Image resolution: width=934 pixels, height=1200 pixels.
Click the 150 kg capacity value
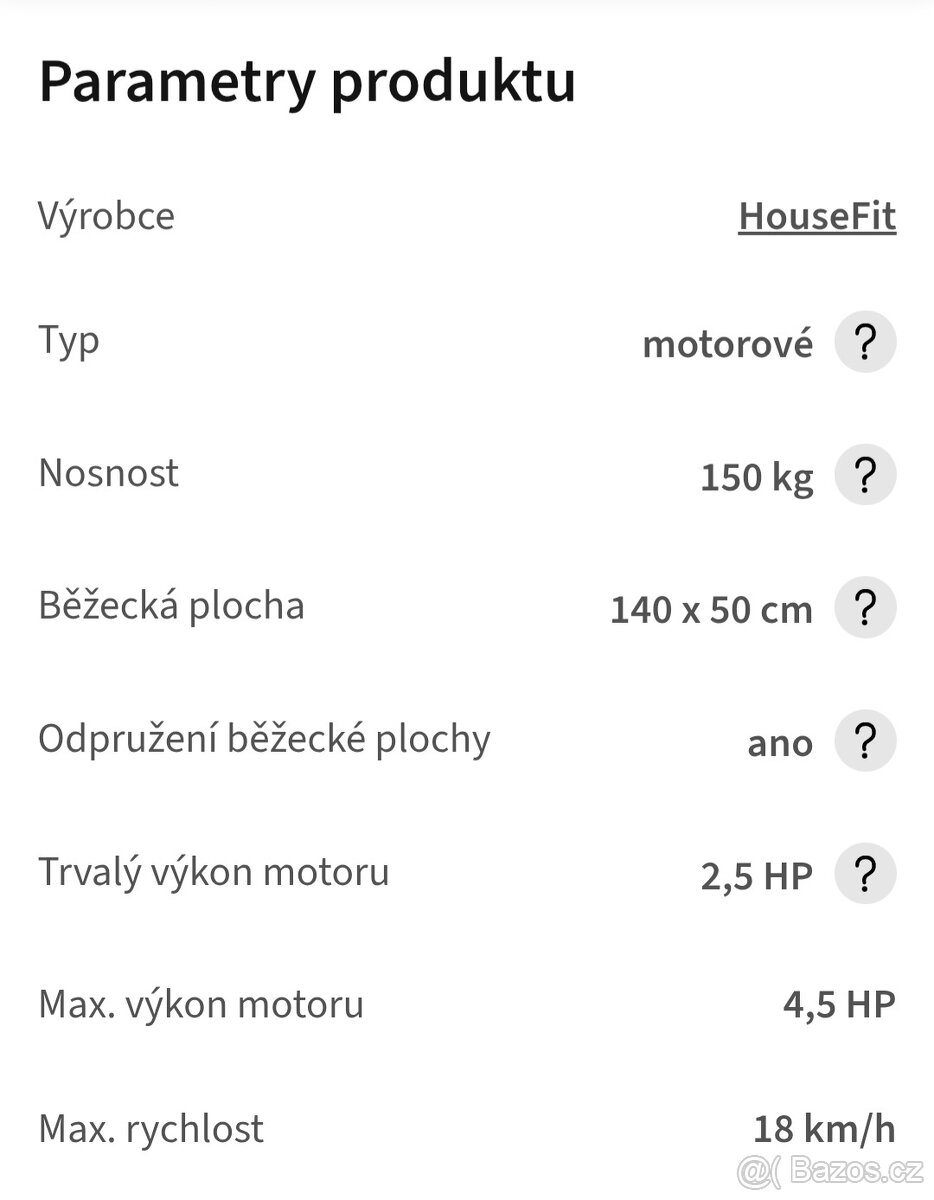pos(756,477)
